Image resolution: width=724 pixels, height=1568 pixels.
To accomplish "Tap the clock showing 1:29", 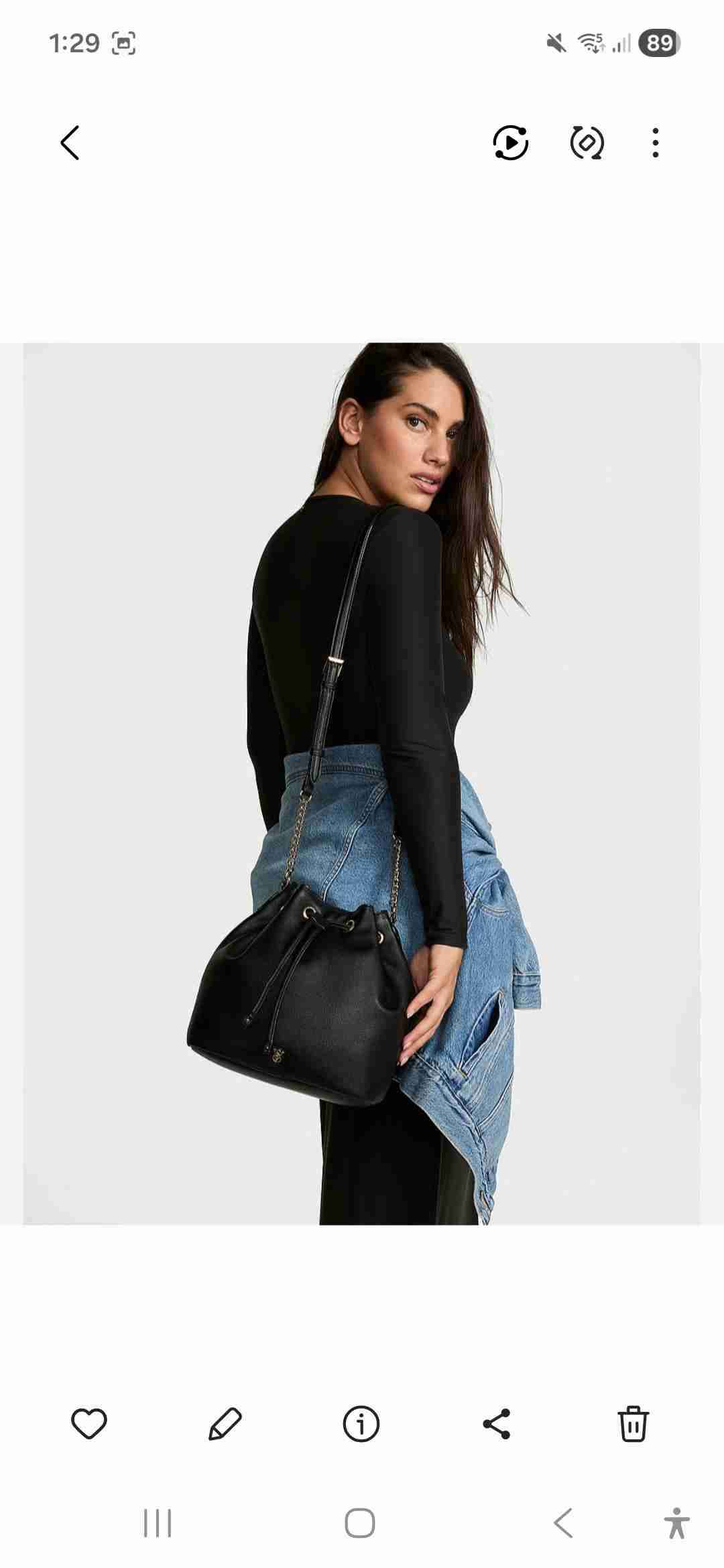I will tap(76, 44).
